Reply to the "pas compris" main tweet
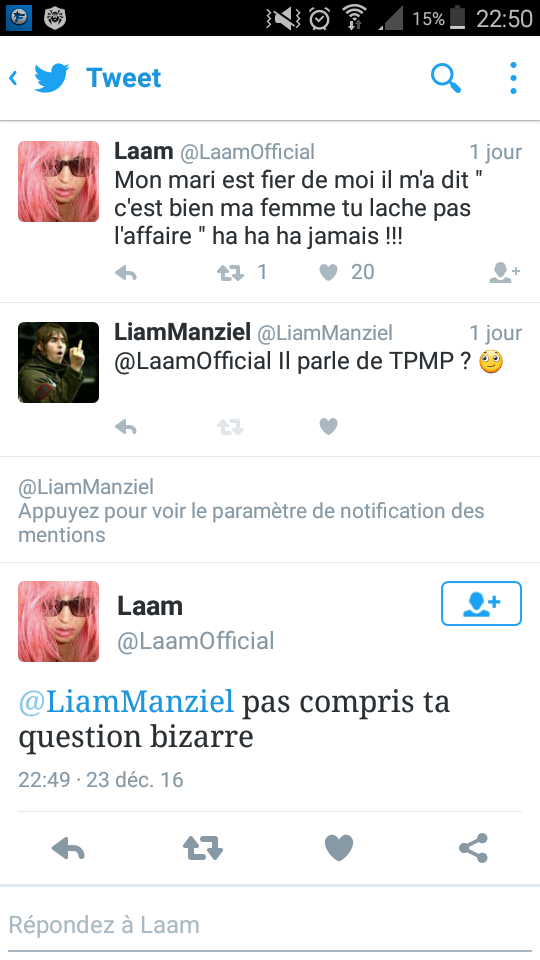The height and width of the screenshot is (960, 540). [68, 849]
